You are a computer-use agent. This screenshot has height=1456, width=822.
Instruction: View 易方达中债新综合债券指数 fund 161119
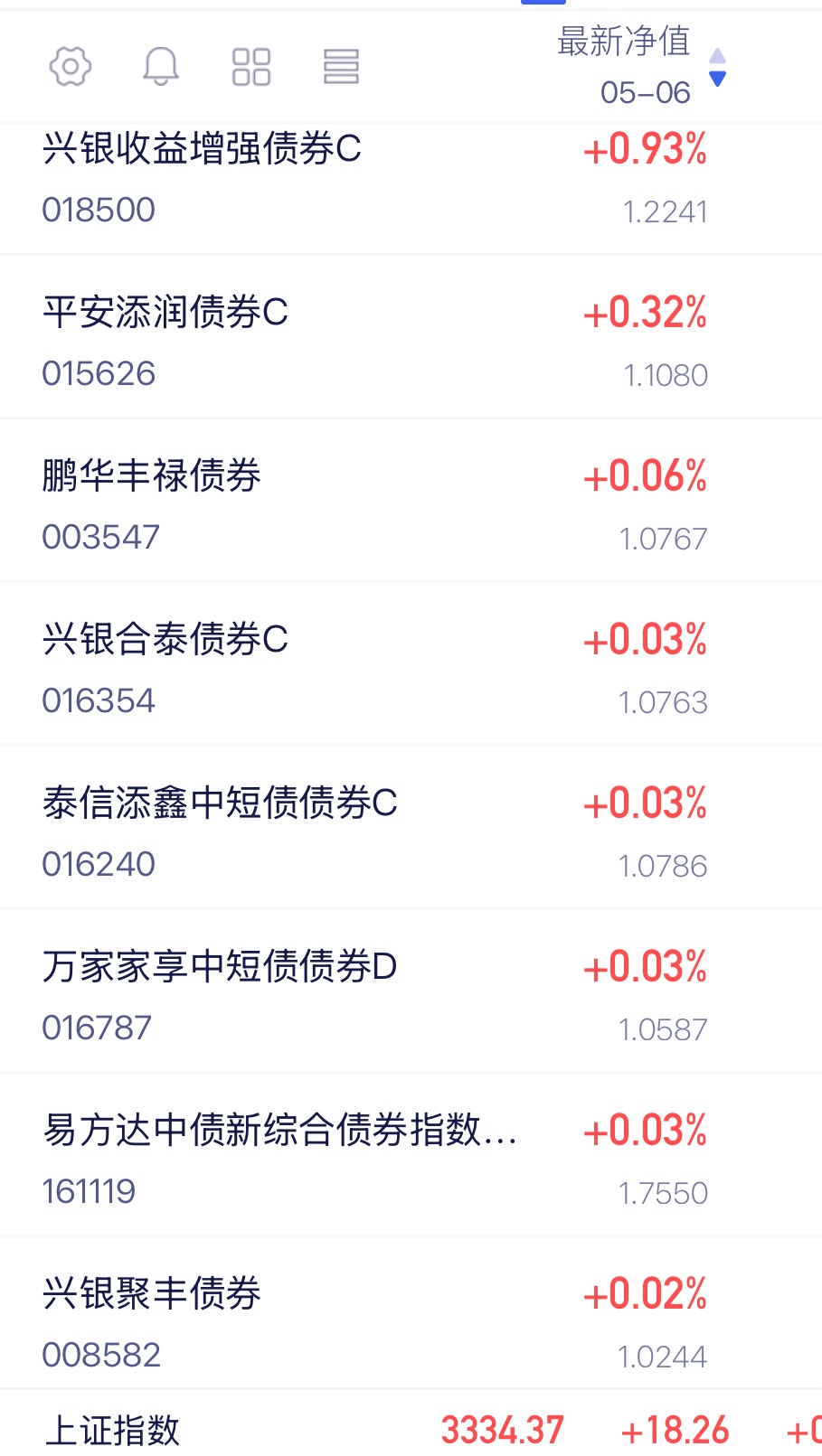(411, 1155)
